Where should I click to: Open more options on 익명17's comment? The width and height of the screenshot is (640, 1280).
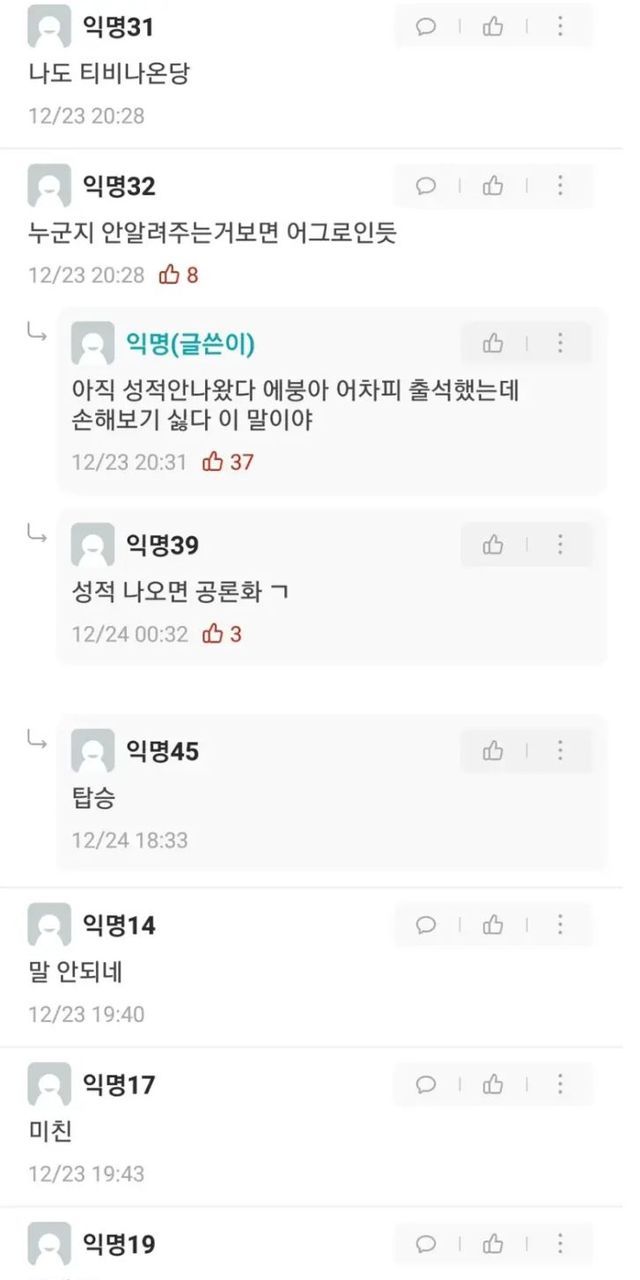560,1084
